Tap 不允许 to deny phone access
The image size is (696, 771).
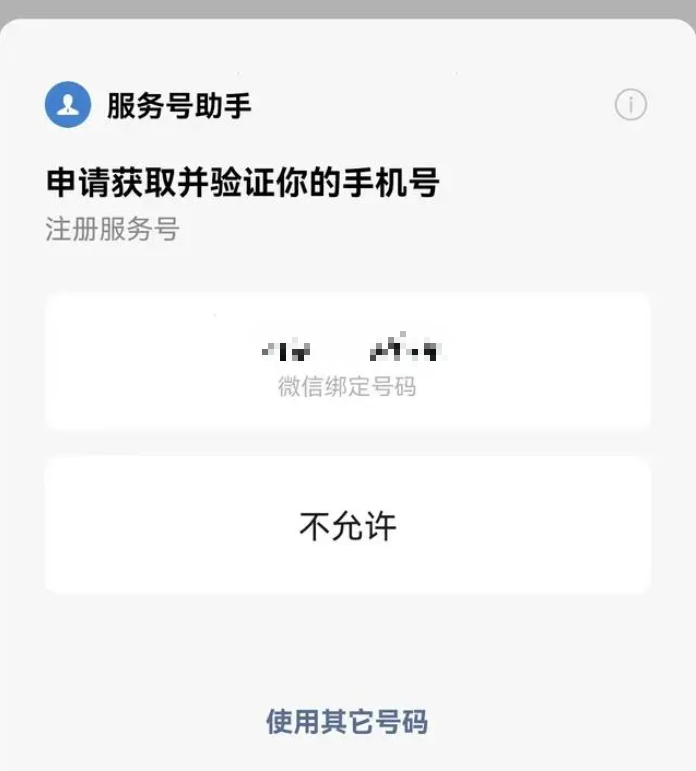348,526
